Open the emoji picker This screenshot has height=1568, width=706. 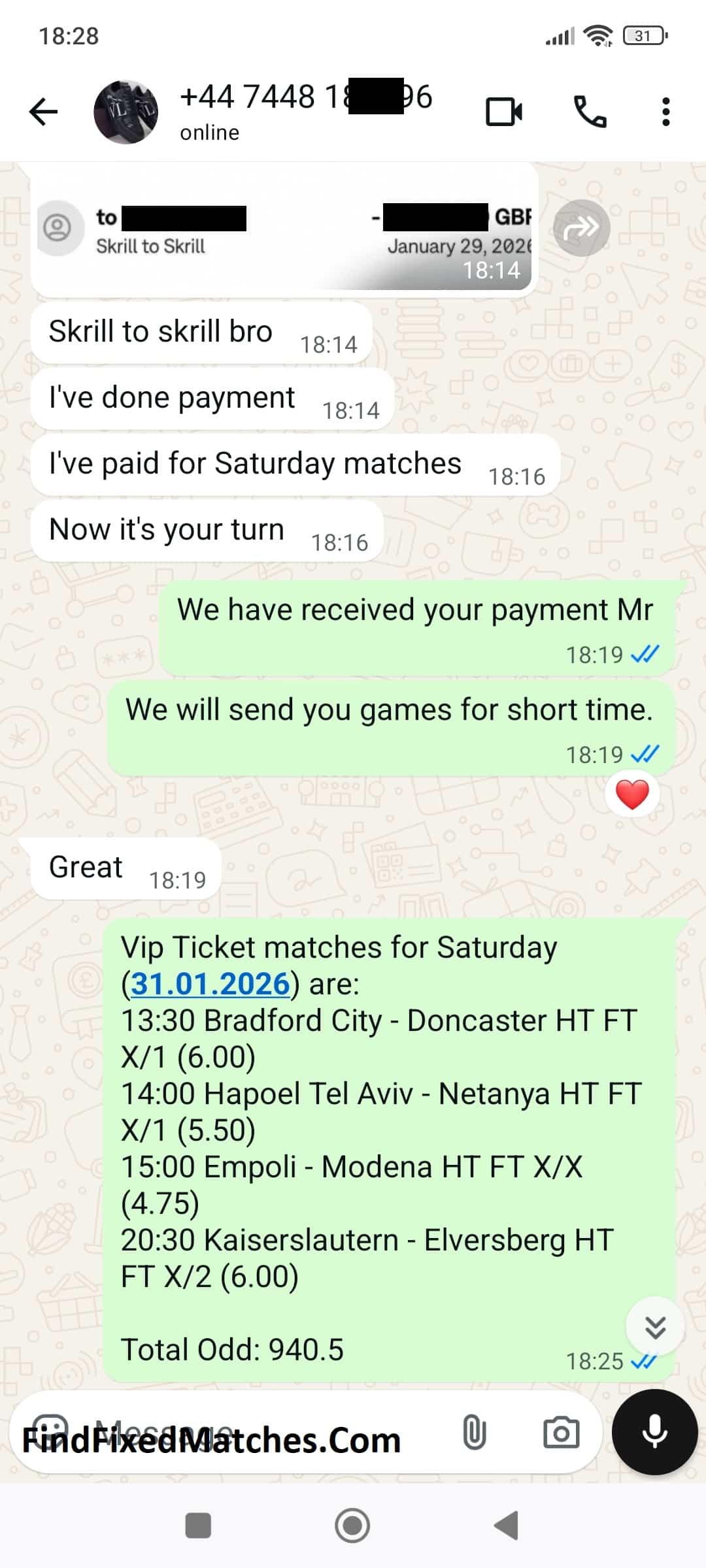pos(50,1432)
